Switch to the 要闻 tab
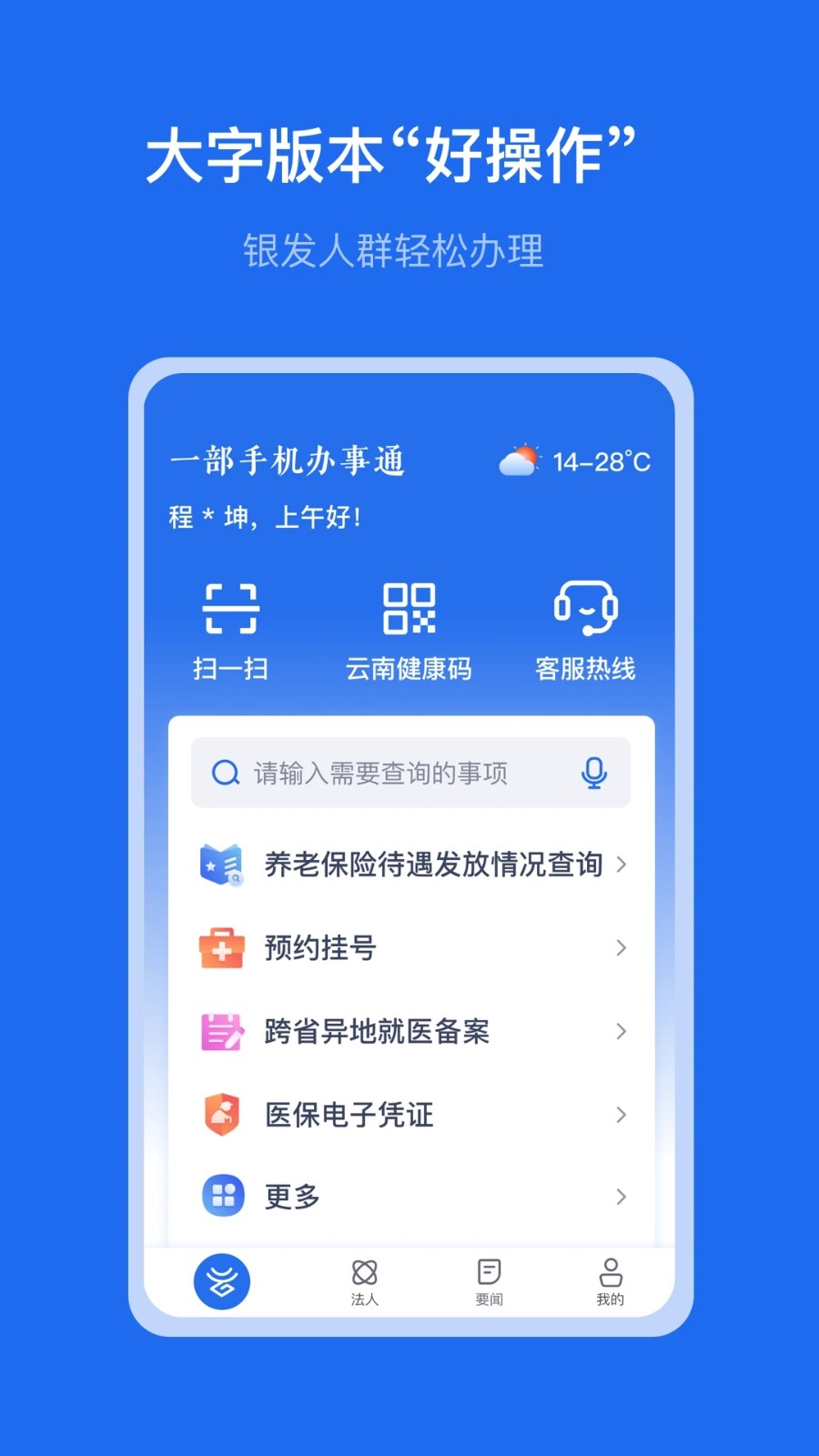The height and width of the screenshot is (1456, 819). click(489, 1281)
